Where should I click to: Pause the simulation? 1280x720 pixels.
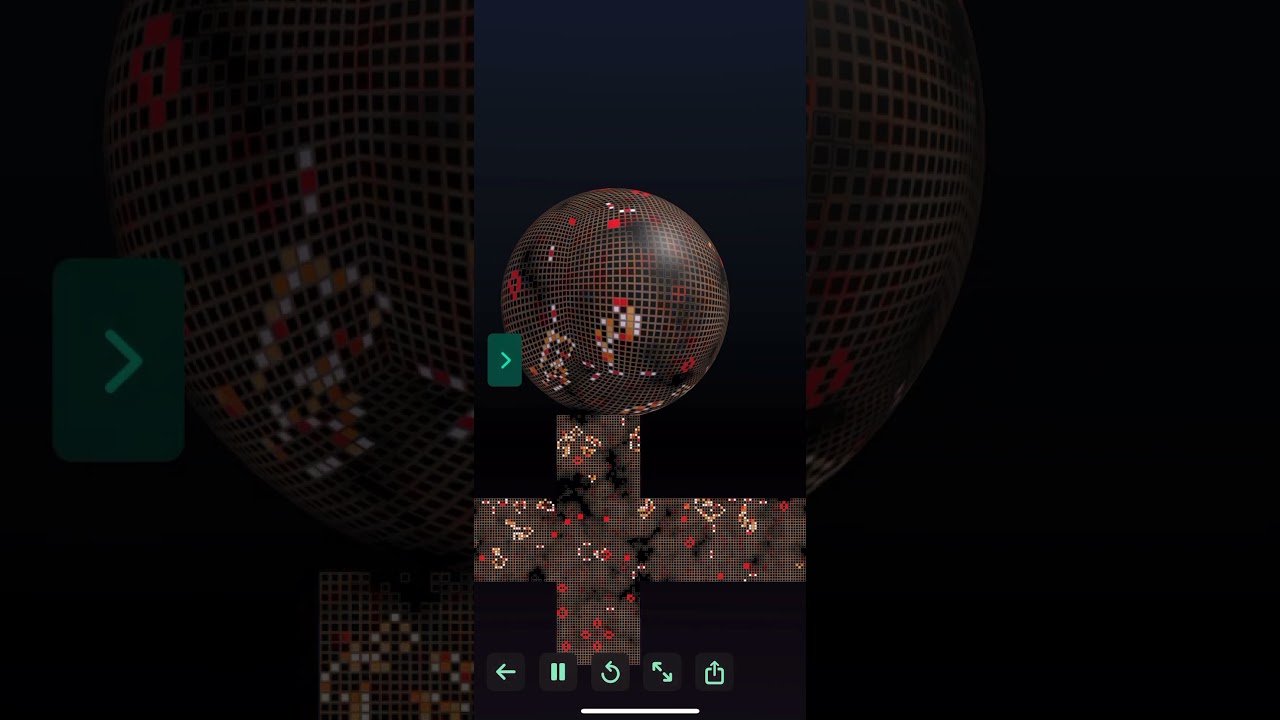(x=558, y=673)
